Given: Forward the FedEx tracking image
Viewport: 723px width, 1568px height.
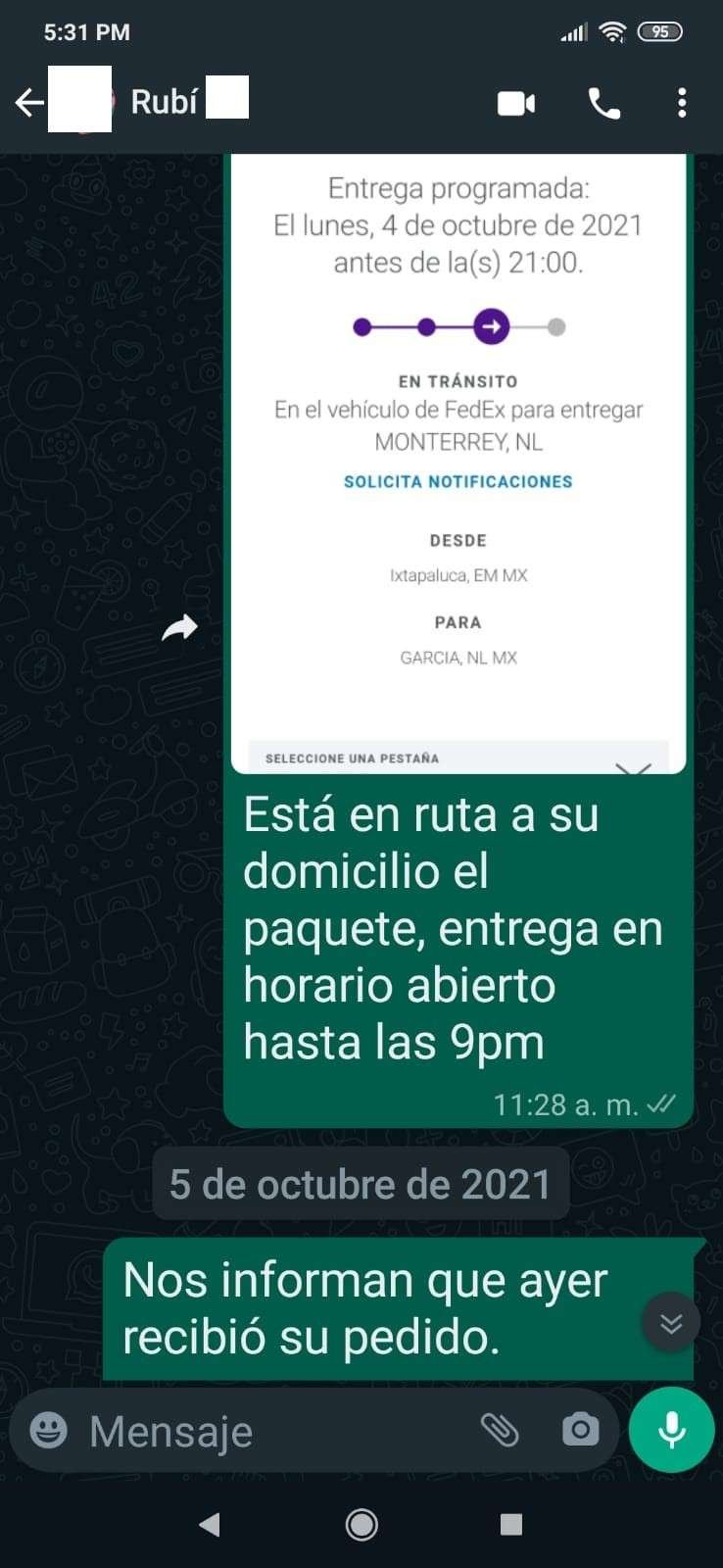Looking at the screenshot, I should click(x=180, y=628).
